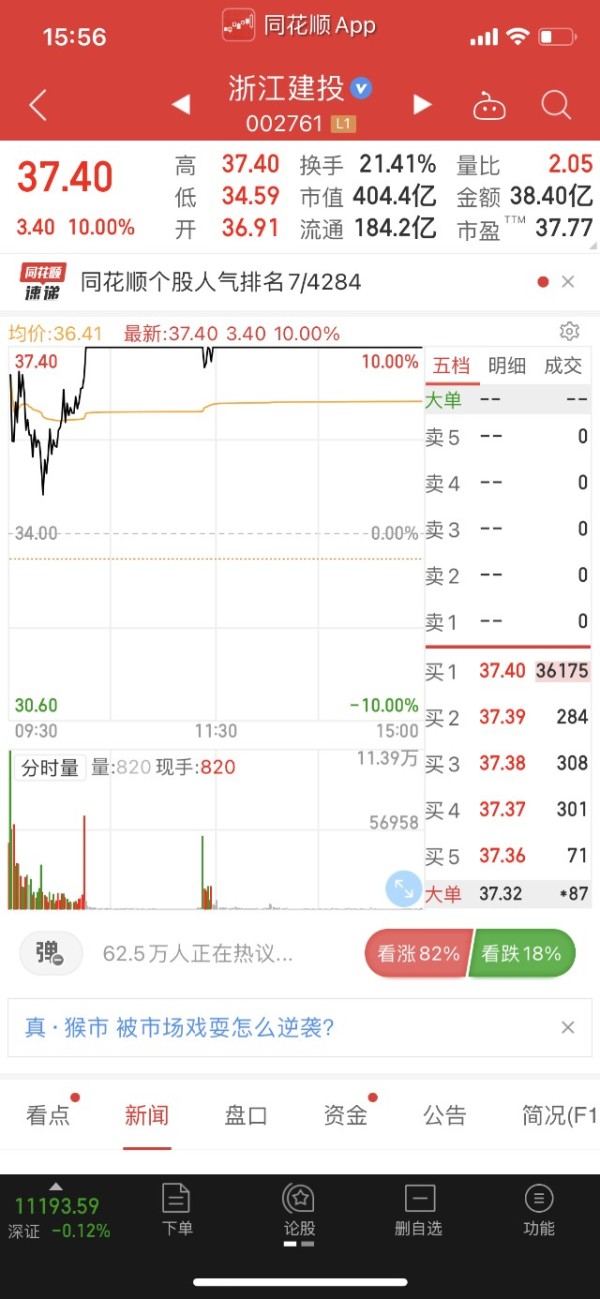Dismiss the 同花顺速递 popularity ranking banner

pos(568,282)
